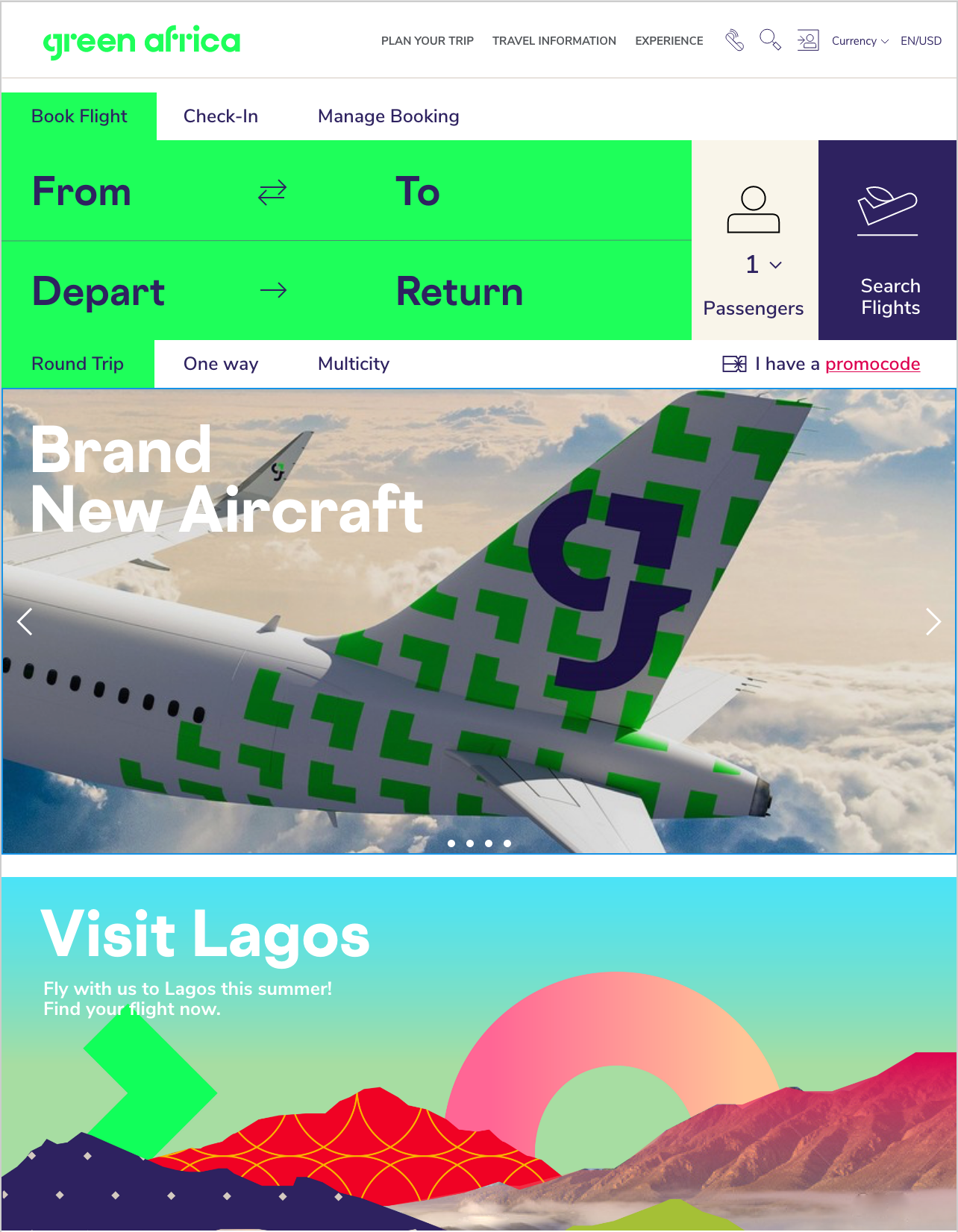Image resolution: width=958 pixels, height=1232 pixels.
Task: Show next carousel slide
Action: point(933,621)
